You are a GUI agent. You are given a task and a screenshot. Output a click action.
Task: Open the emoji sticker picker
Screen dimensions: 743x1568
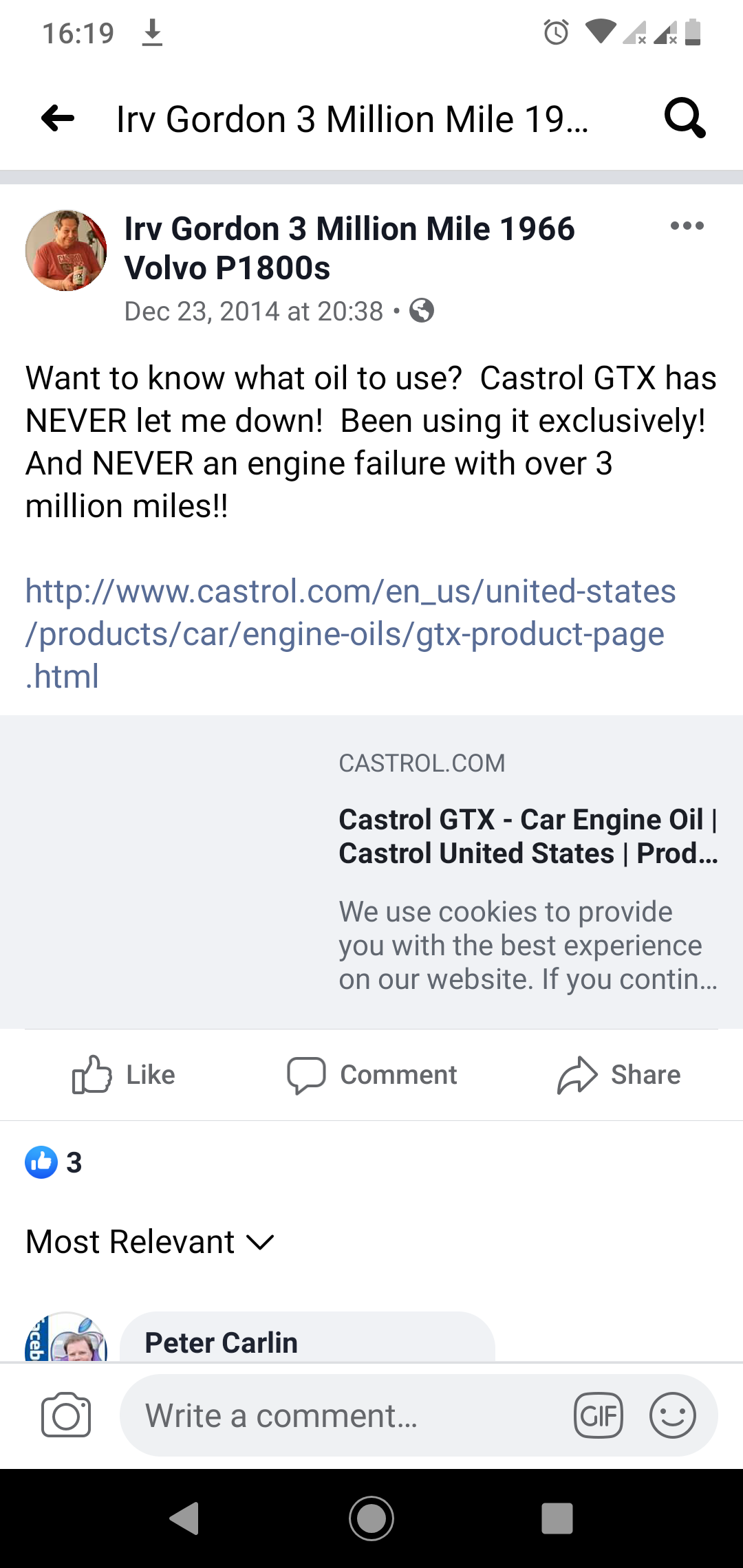pyautogui.click(x=672, y=1415)
